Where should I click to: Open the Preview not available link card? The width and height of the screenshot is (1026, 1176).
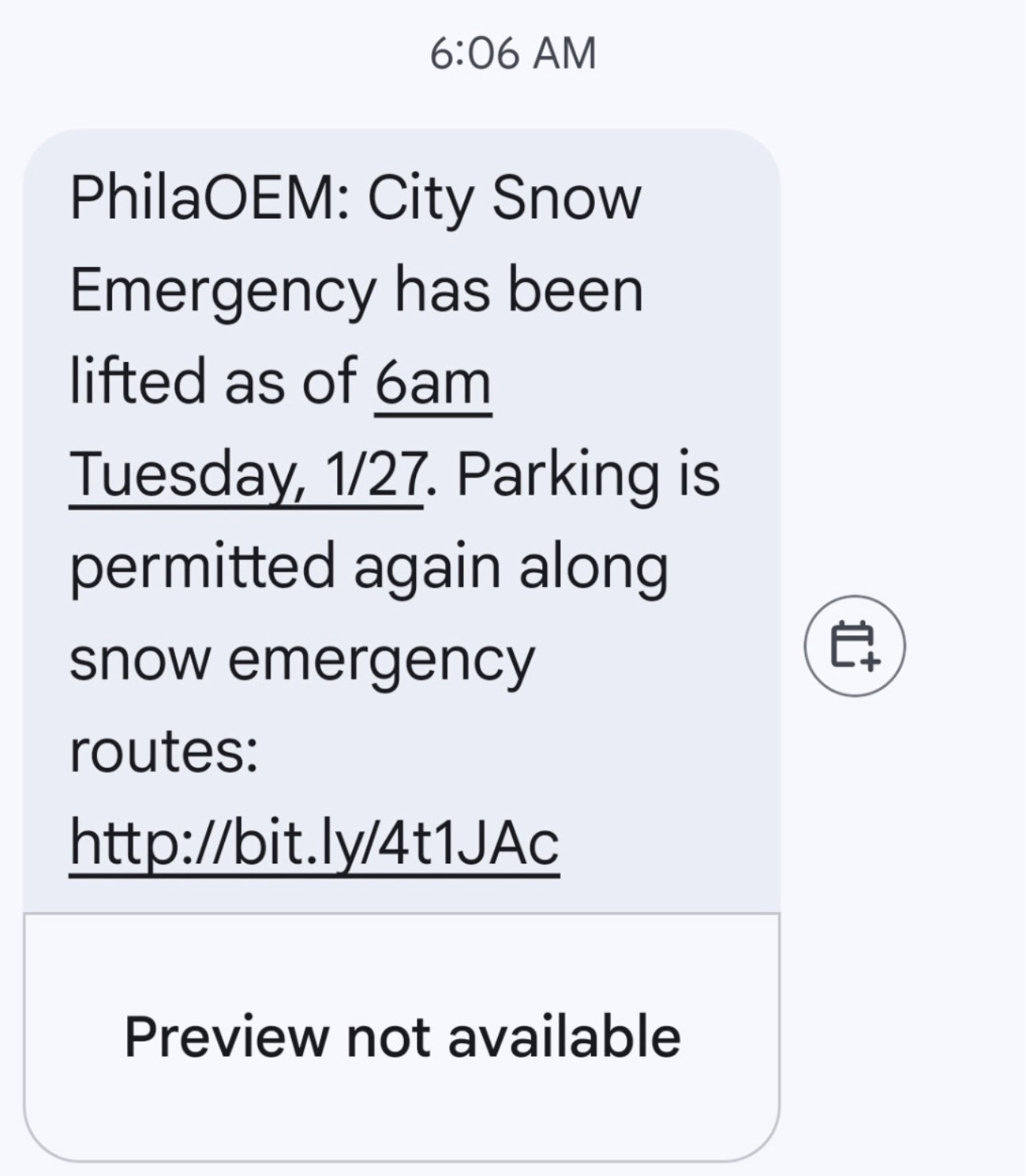[402, 1036]
